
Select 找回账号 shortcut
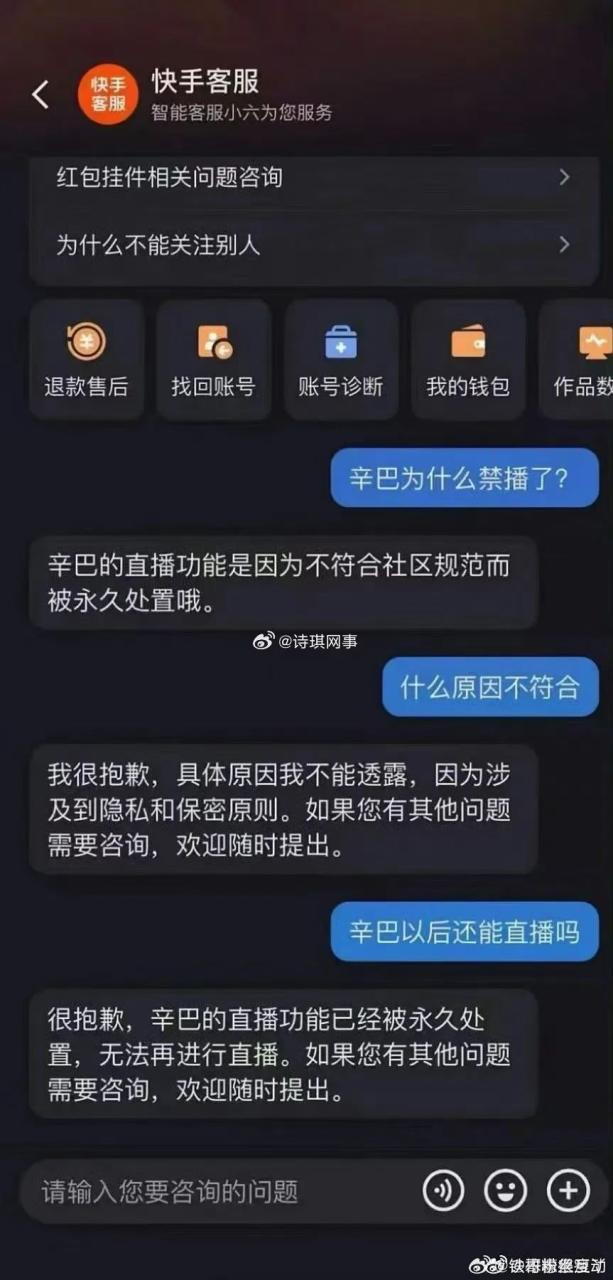click(213, 360)
